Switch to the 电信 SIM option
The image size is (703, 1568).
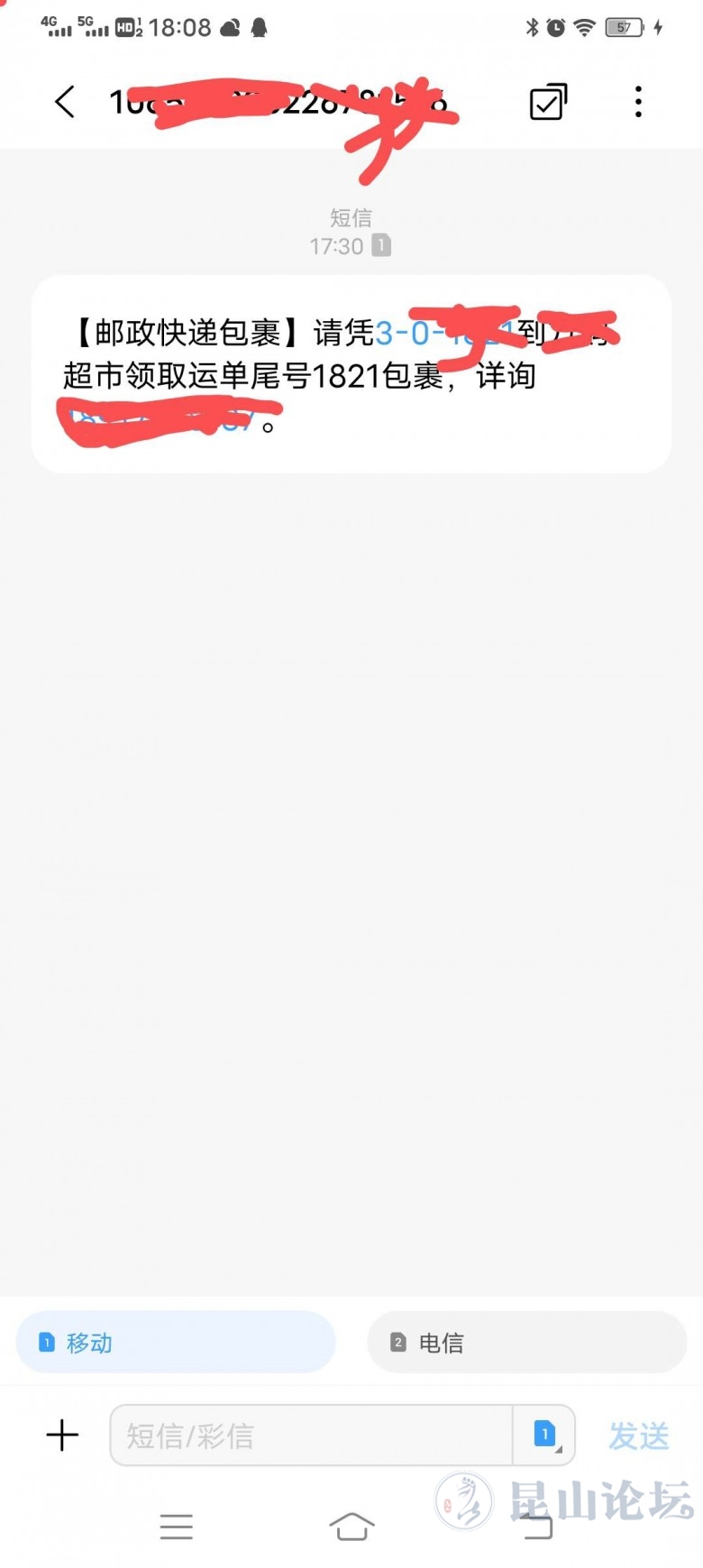point(526,1343)
